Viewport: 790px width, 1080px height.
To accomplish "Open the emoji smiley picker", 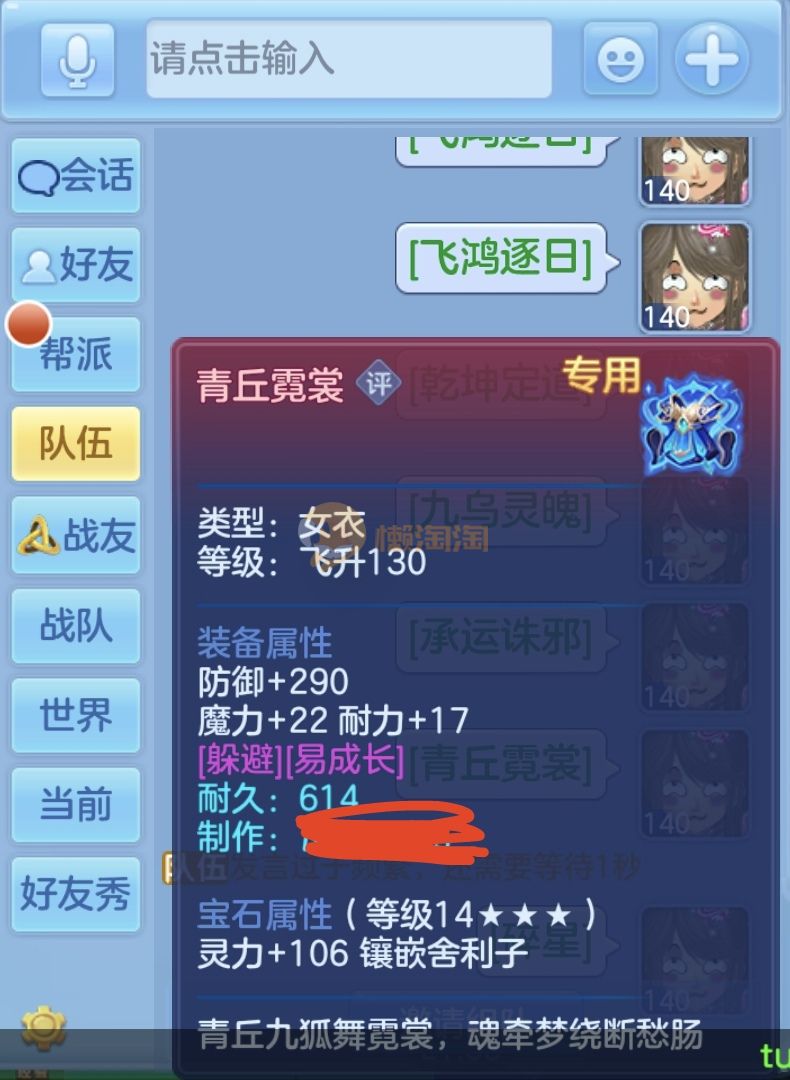I will click(620, 60).
